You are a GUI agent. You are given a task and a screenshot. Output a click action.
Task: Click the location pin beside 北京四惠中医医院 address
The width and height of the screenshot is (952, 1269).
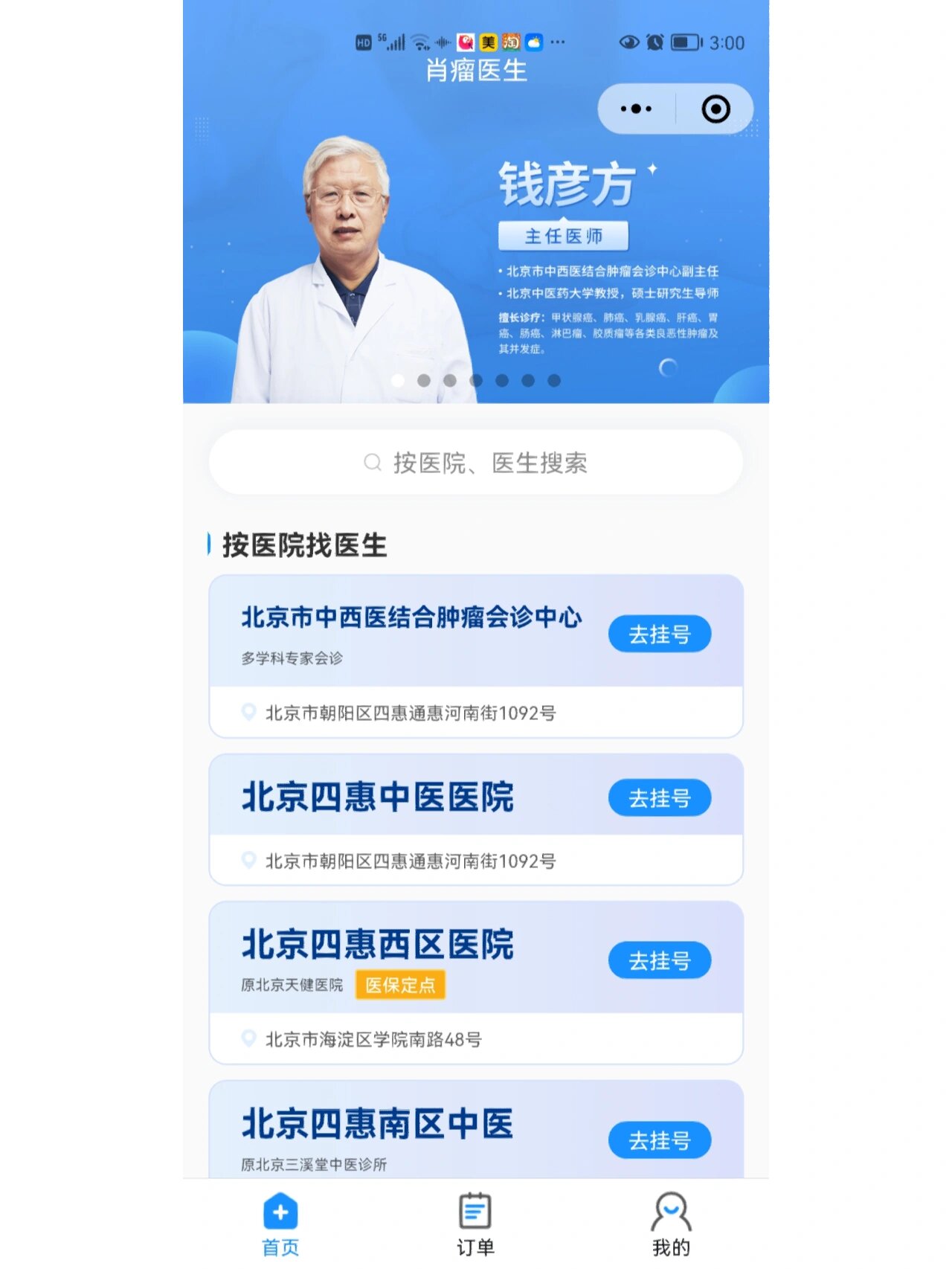[x=249, y=861]
